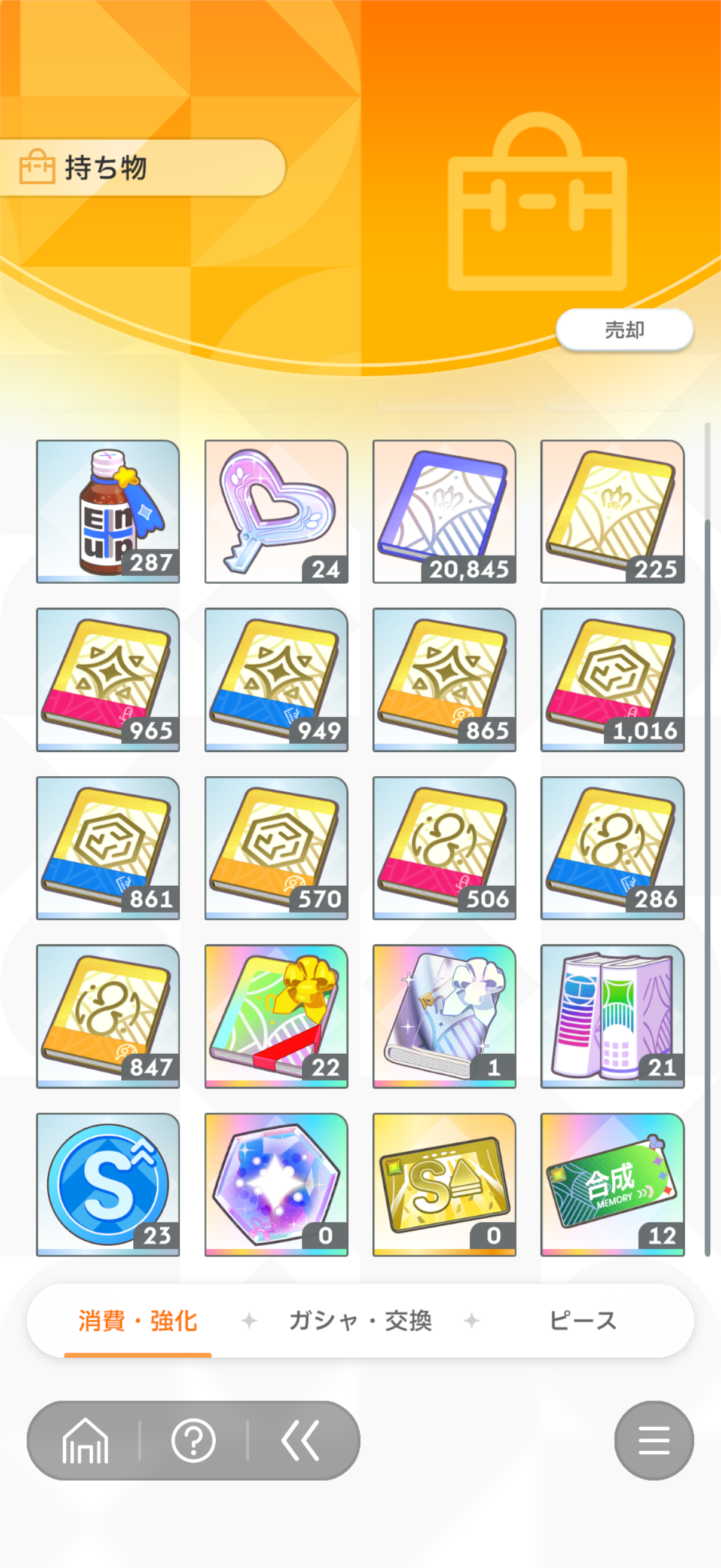Screen dimensions: 721x1568
Task: Select the book item showing 1,016
Action: (x=612, y=679)
